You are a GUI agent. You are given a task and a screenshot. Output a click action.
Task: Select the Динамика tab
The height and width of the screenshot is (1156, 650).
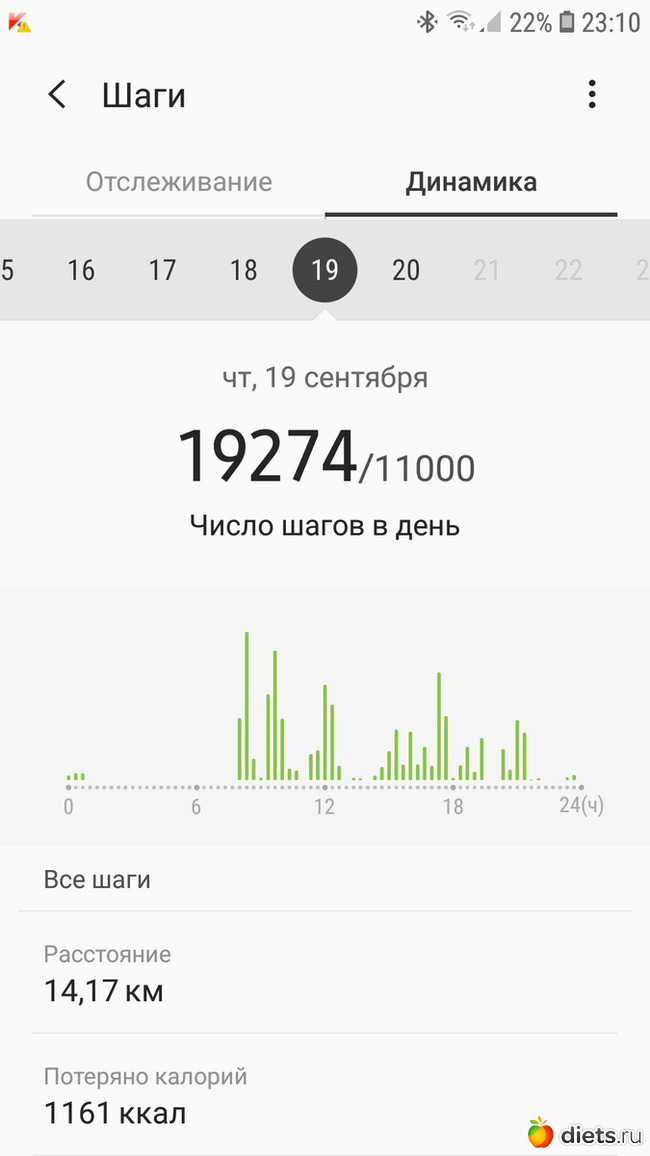click(x=471, y=183)
